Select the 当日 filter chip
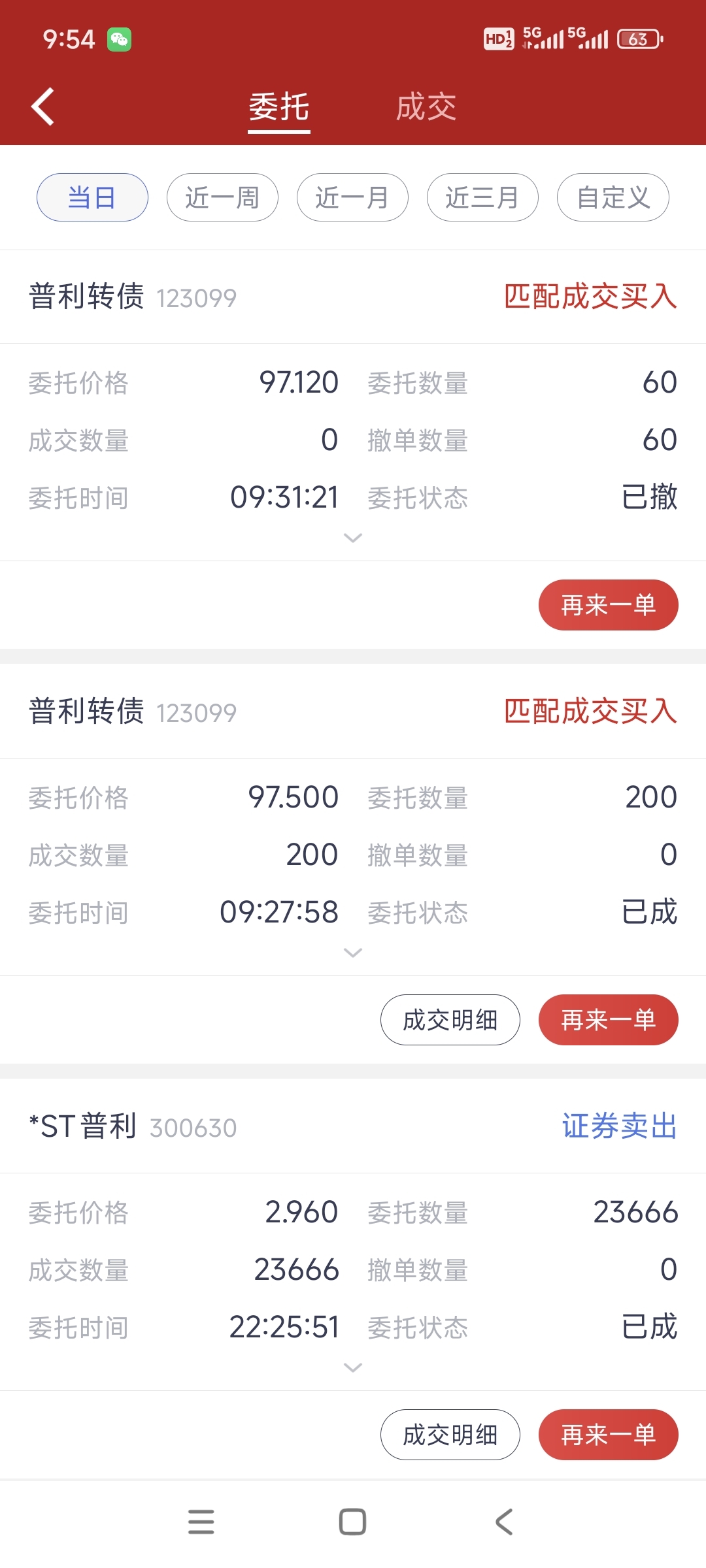Image resolution: width=706 pixels, height=1568 pixels. tap(92, 197)
